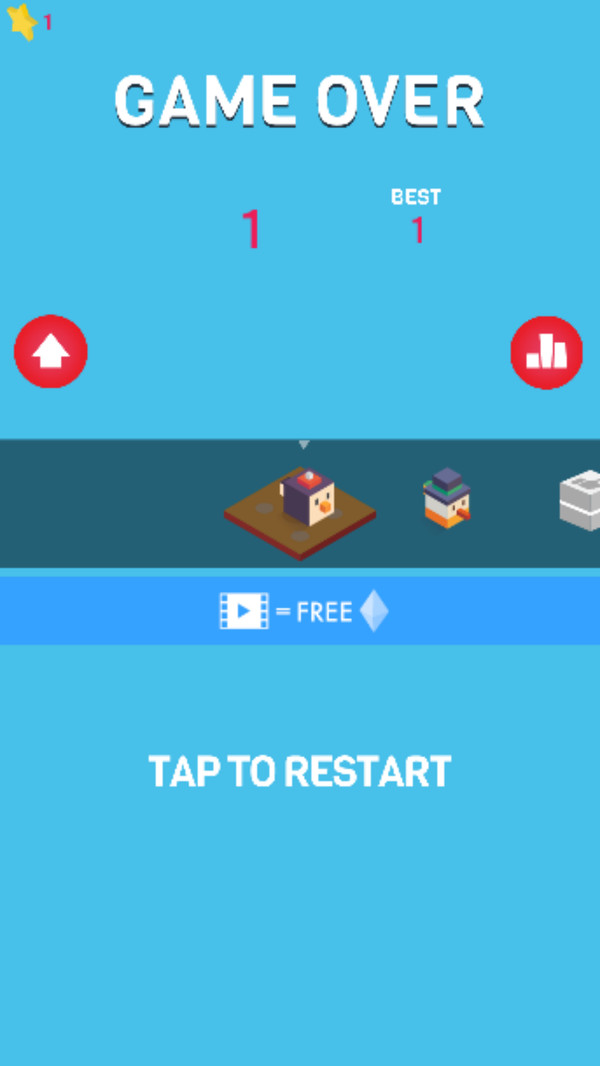The width and height of the screenshot is (600, 1066).
Task: Tap the red up-arrow share button
Action: pyautogui.click(x=51, y=352)
